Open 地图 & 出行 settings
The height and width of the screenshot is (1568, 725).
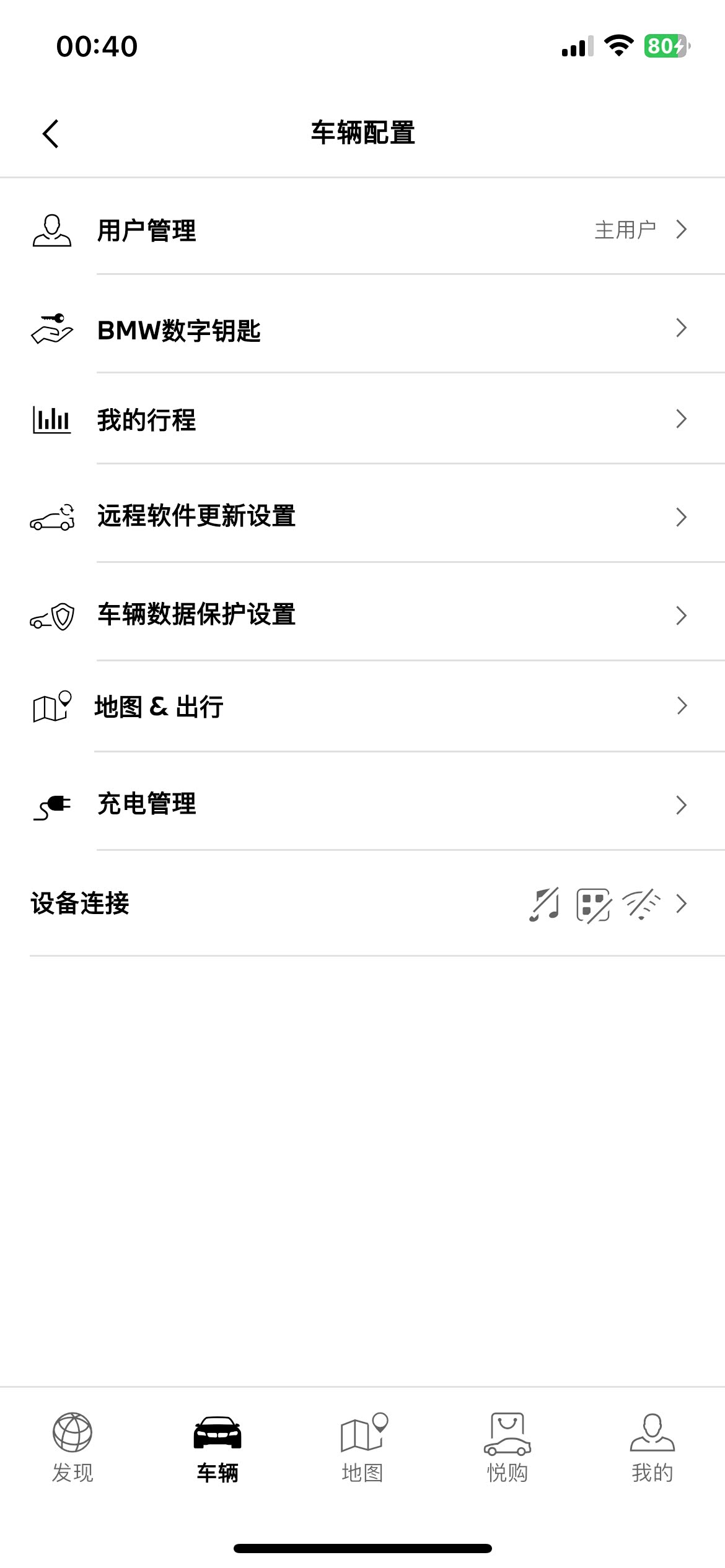click(x=362, y=706)
